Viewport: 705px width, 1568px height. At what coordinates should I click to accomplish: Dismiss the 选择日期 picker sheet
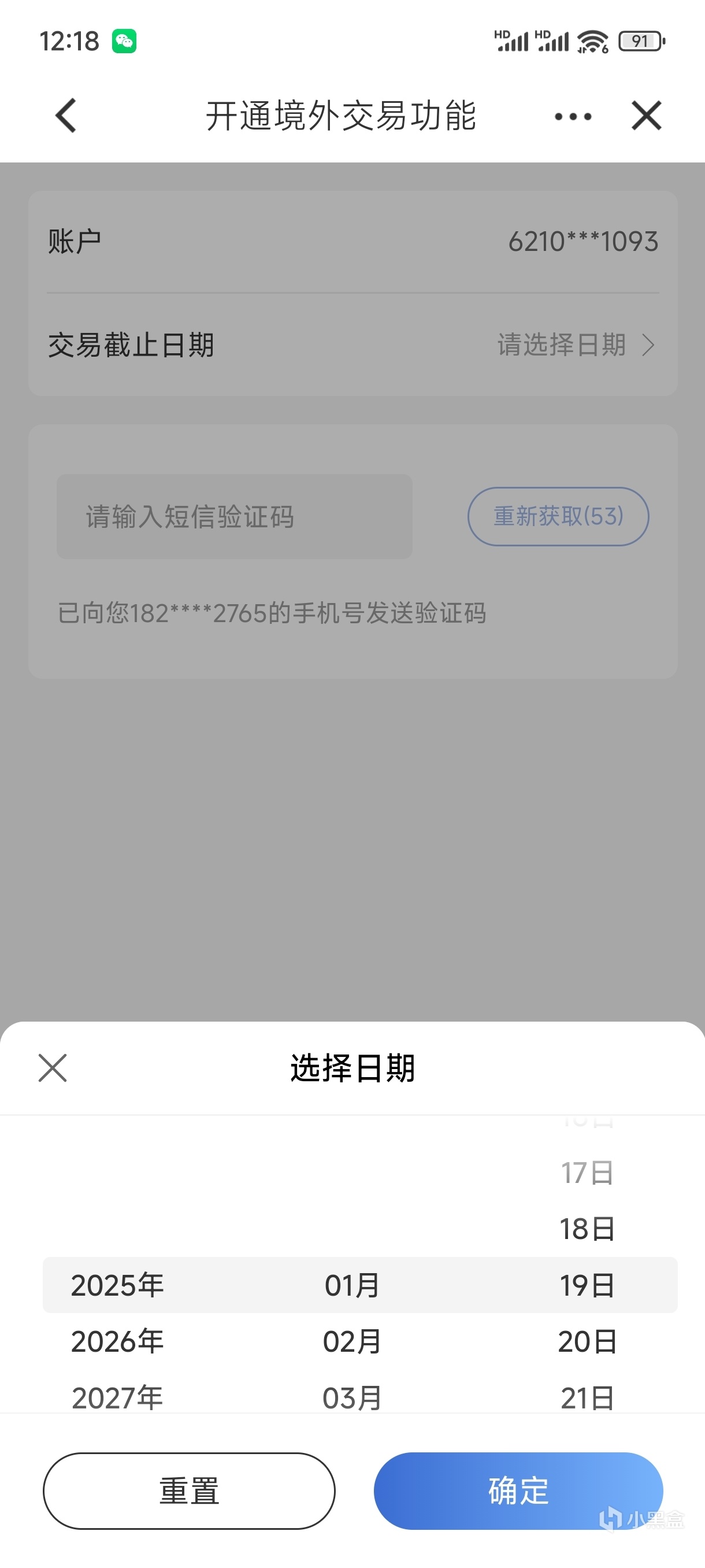53,1068
